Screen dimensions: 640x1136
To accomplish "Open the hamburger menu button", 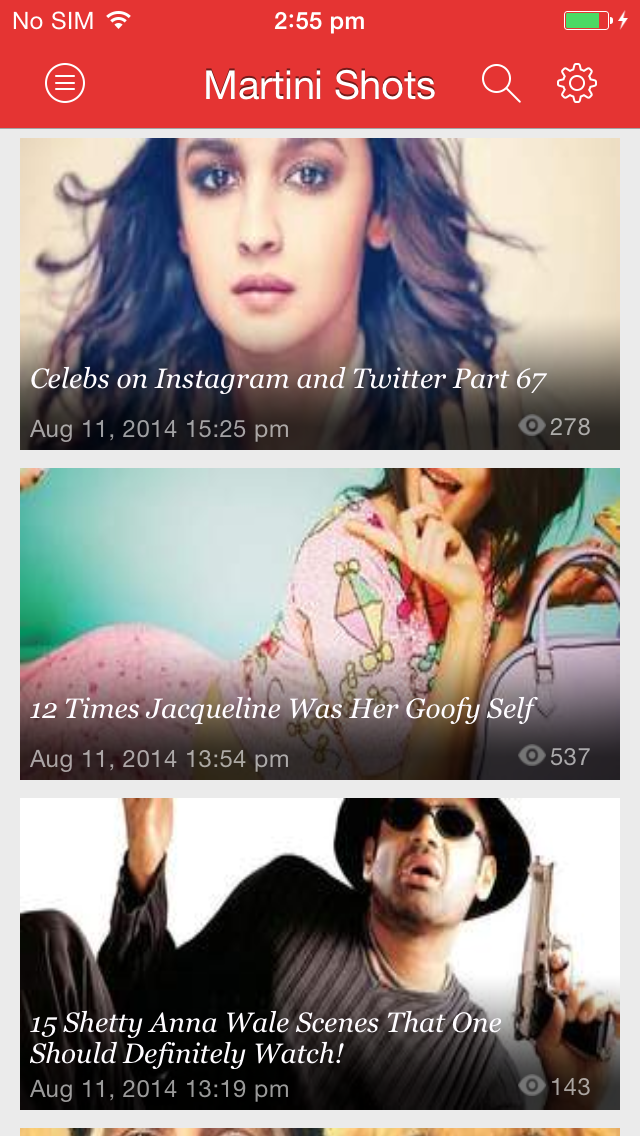I will [65, 84].
